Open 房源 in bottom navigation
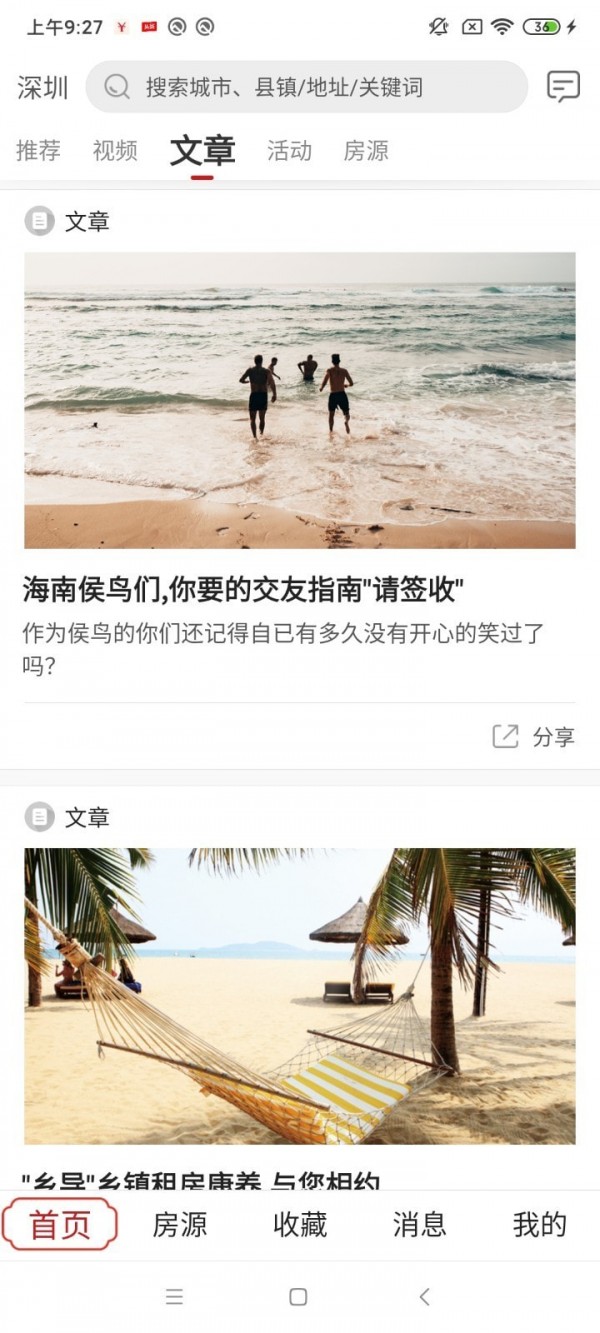 180,1225
